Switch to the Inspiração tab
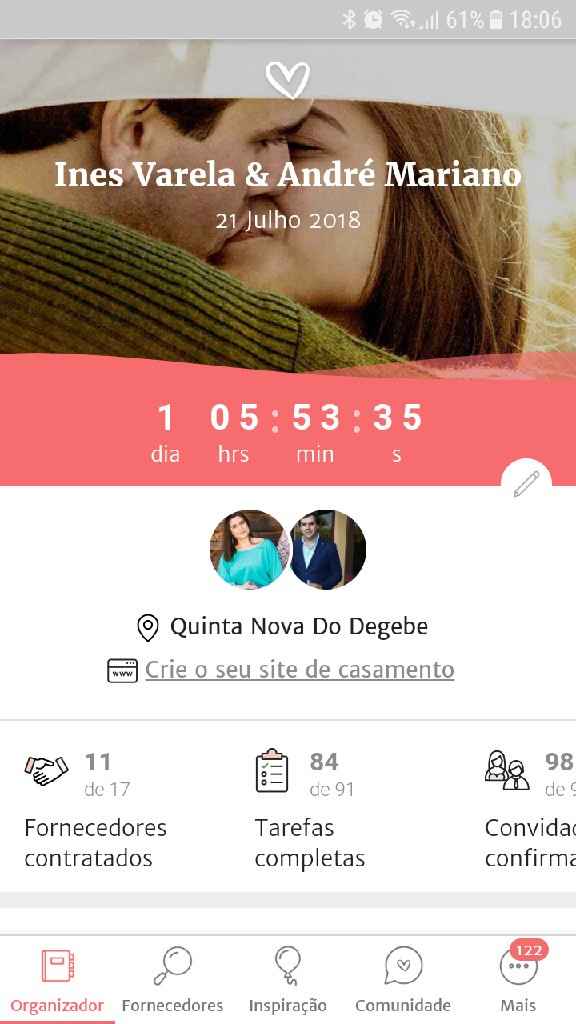 tap(287, 980)
